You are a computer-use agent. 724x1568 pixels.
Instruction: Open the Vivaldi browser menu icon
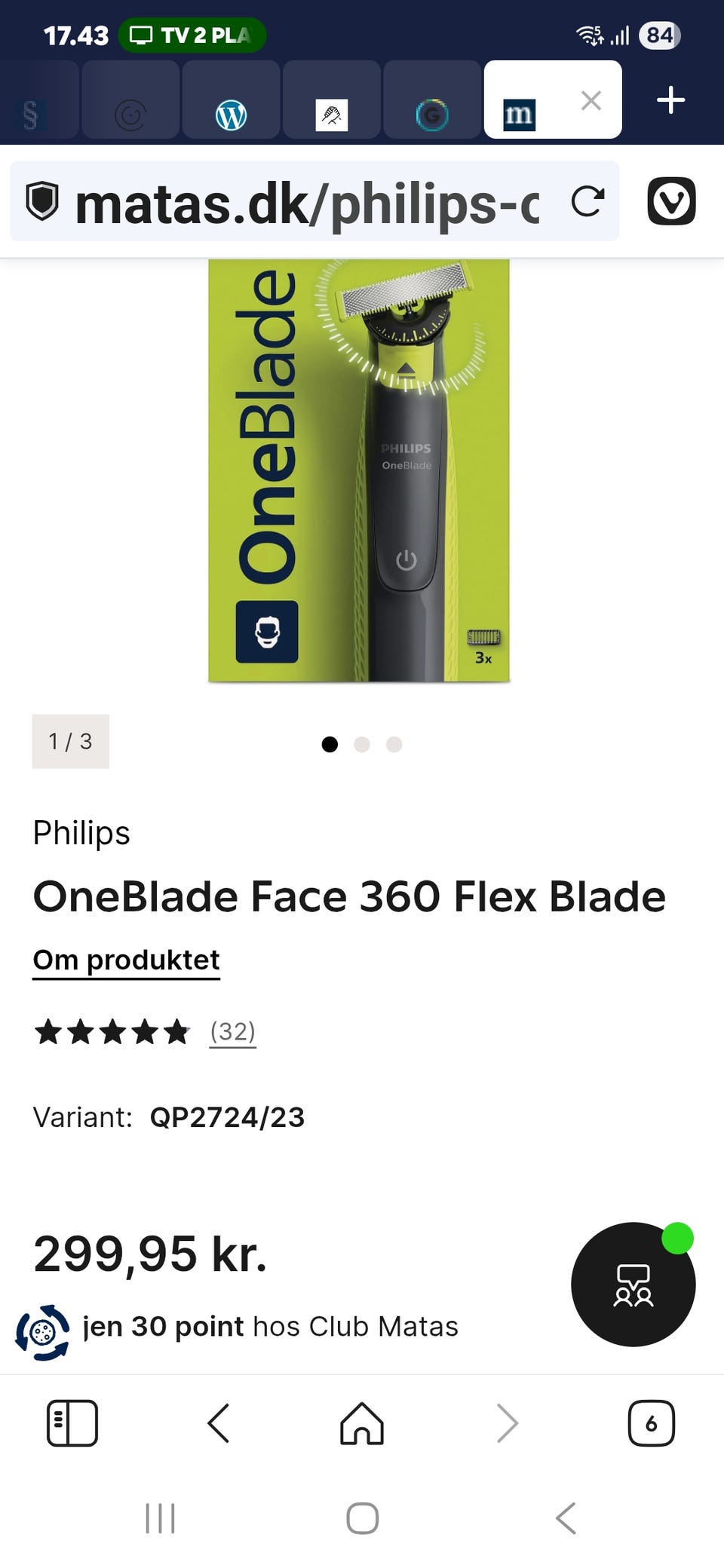(671, 201)
